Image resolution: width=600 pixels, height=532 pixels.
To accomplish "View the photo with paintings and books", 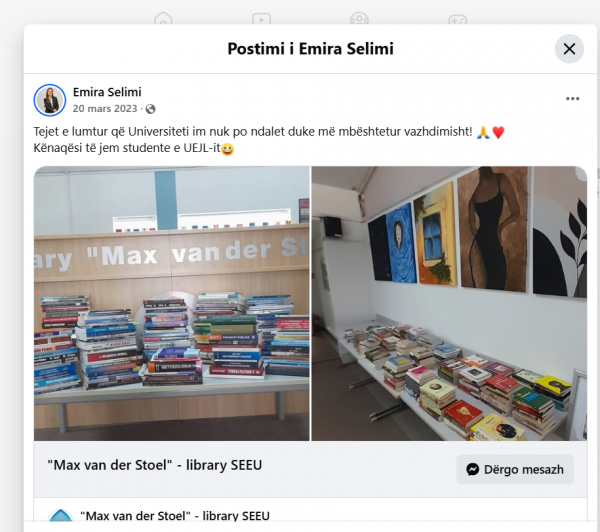I will pos(449,303).
